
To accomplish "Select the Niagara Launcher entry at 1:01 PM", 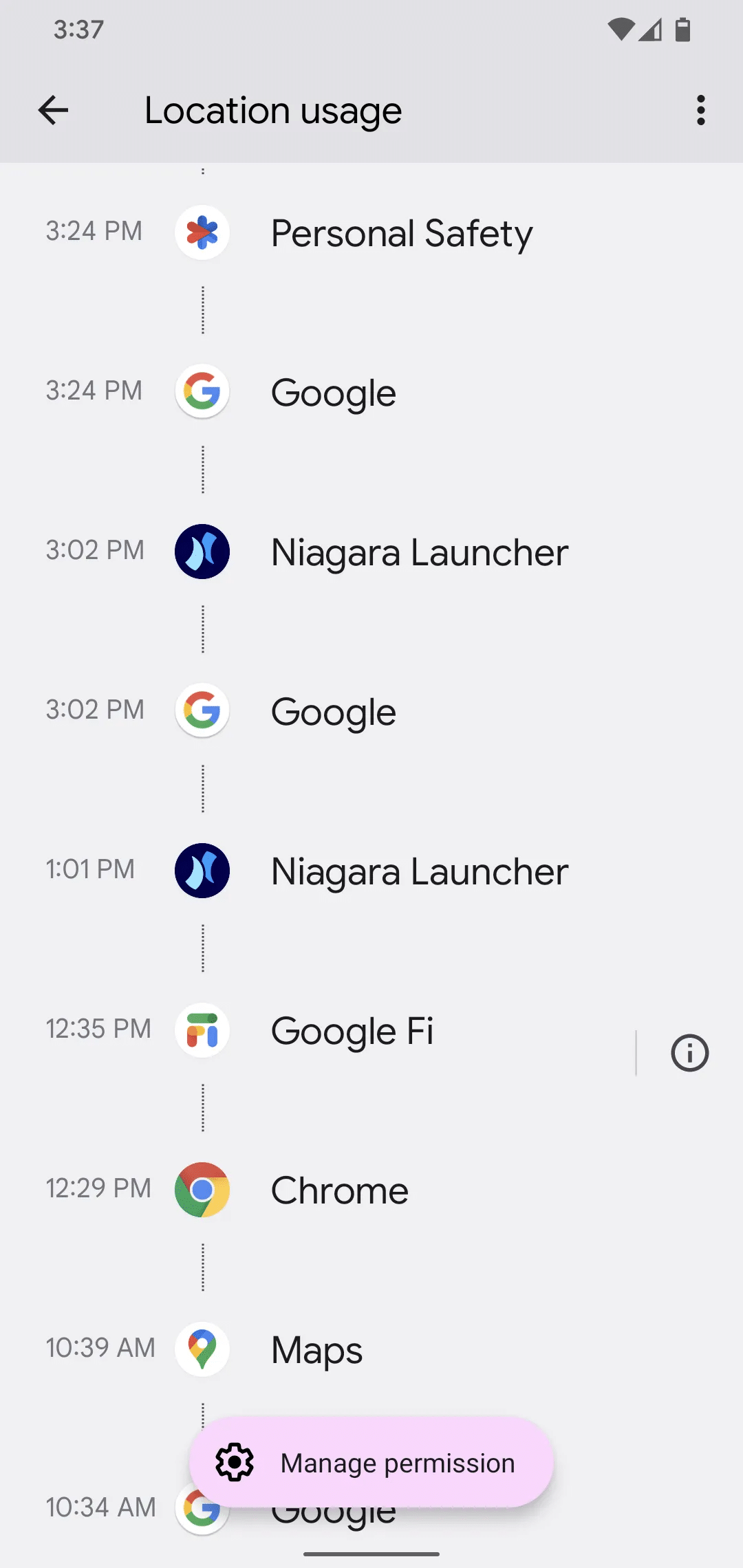I will pos(419,871).
